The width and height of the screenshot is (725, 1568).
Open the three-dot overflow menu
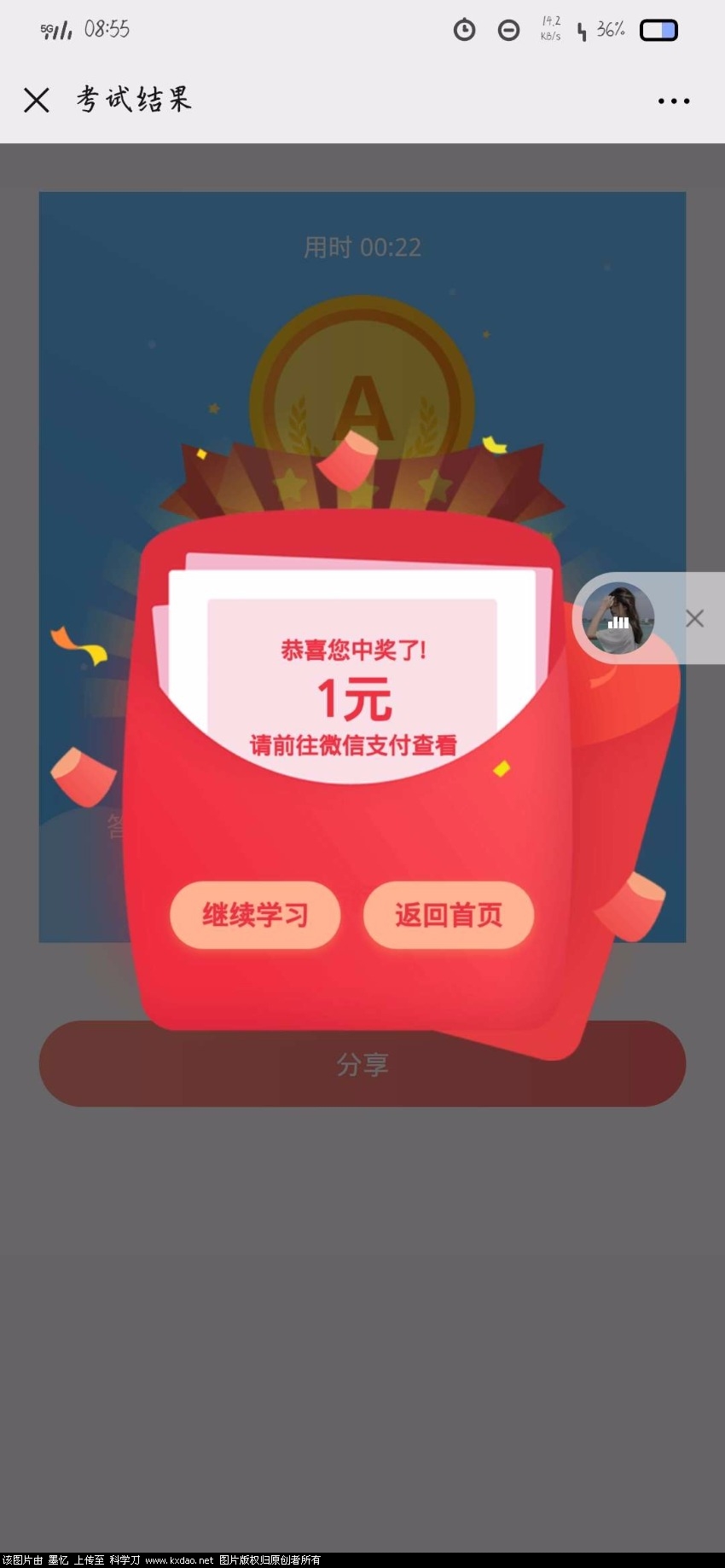(673, 101)
